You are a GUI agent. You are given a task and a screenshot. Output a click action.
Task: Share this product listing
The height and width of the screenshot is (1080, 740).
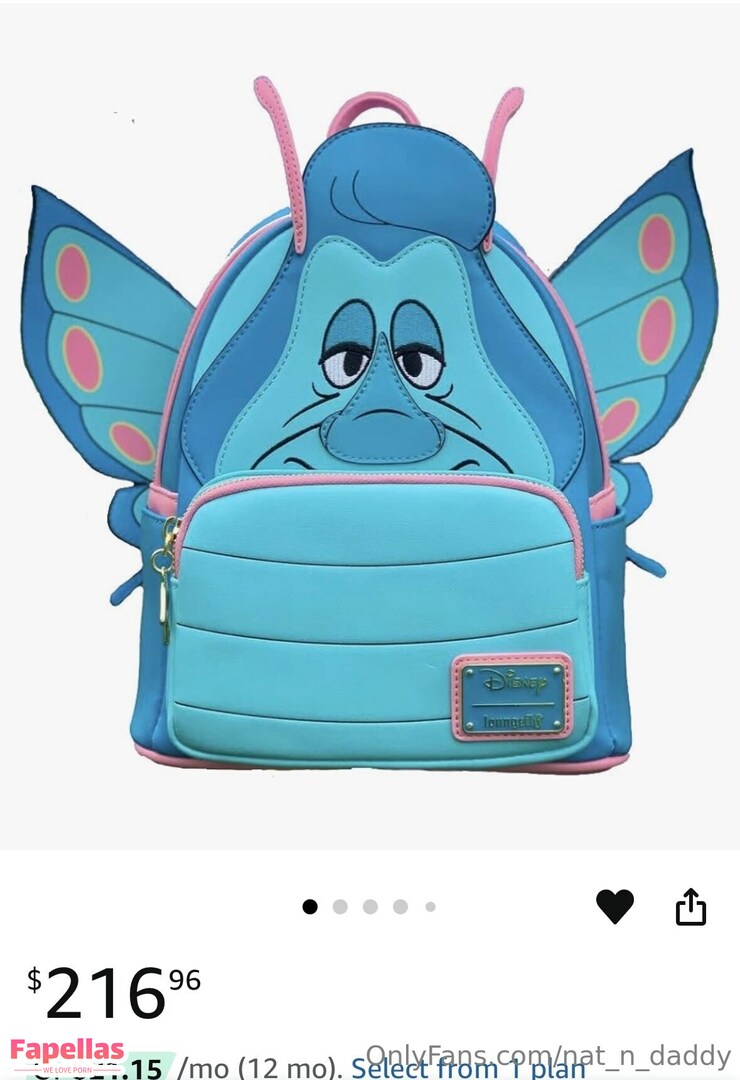pos(691,907)
